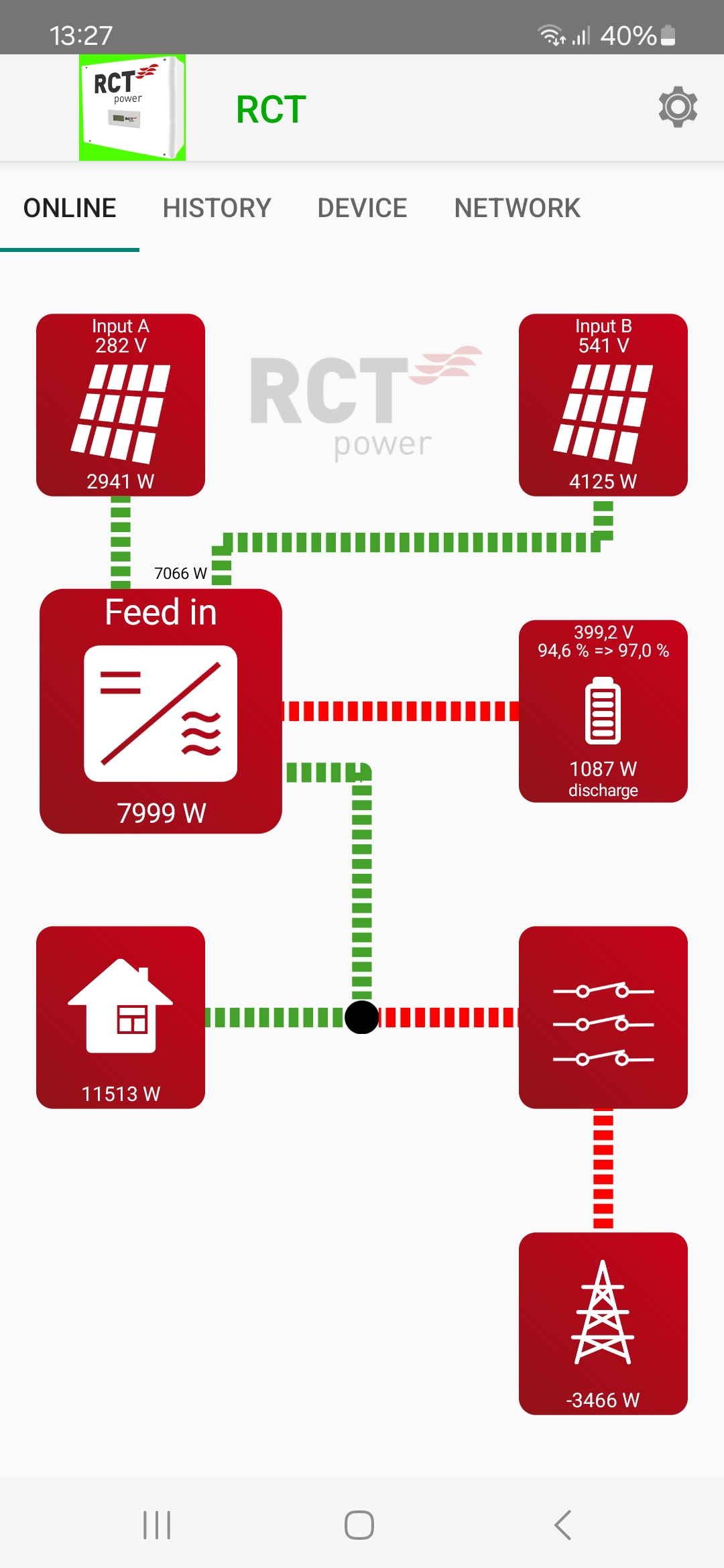The width and height of the screenshot is (724, 1568).
Task: Open the Input A solar panel tile
Action: [x=121, y=405]
